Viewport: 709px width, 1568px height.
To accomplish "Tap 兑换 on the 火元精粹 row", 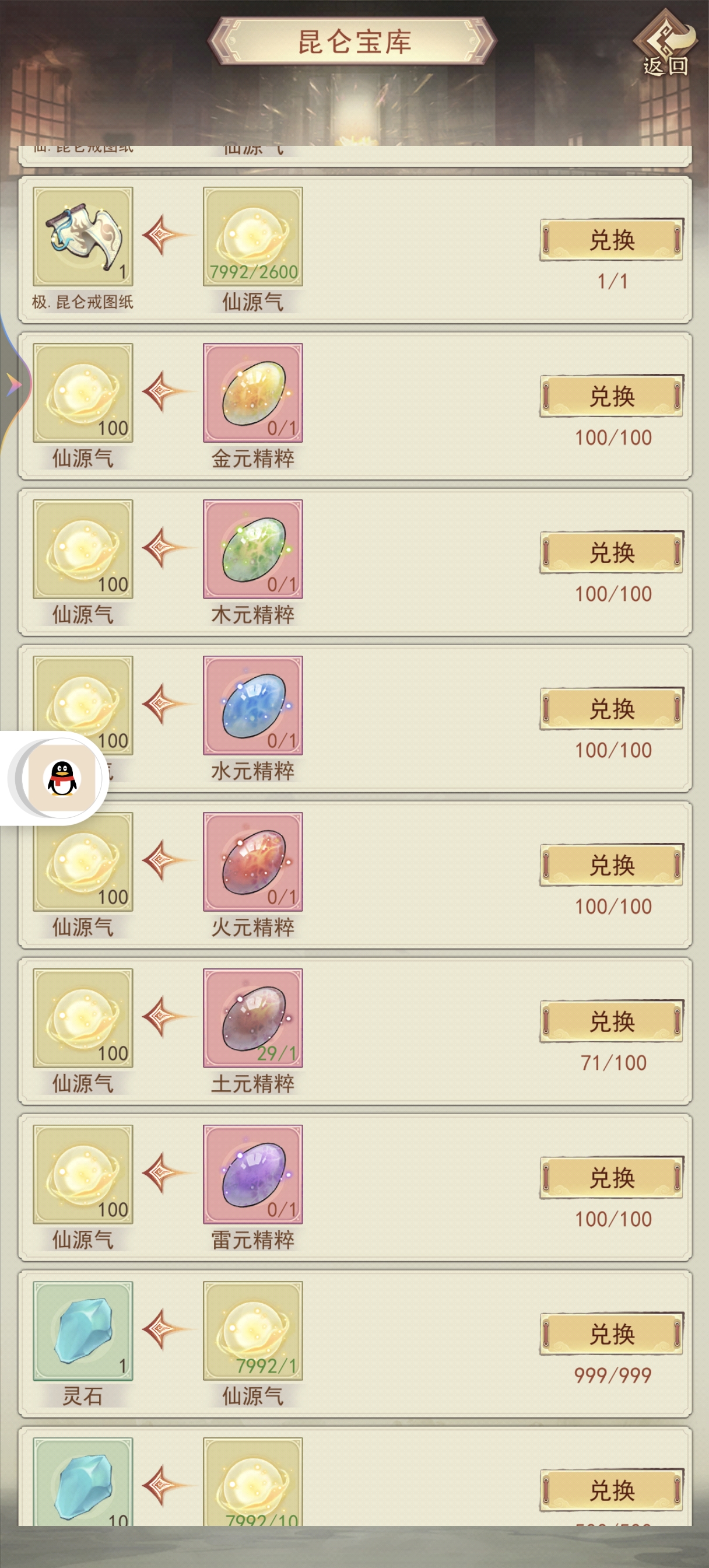I will [612, 865].
